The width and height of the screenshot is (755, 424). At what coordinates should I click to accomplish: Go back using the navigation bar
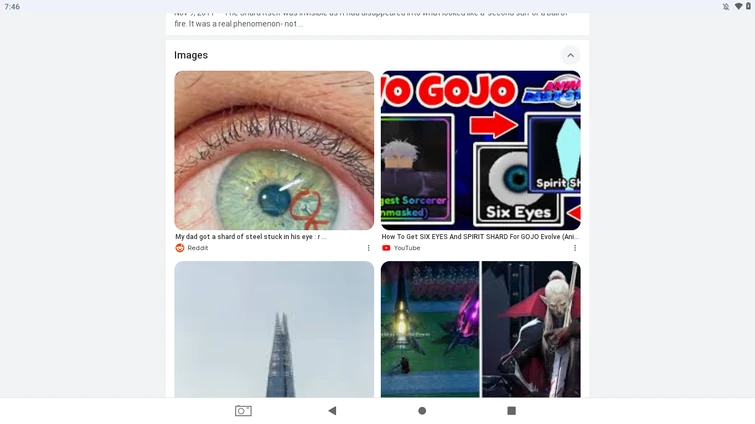click(332, 411)
